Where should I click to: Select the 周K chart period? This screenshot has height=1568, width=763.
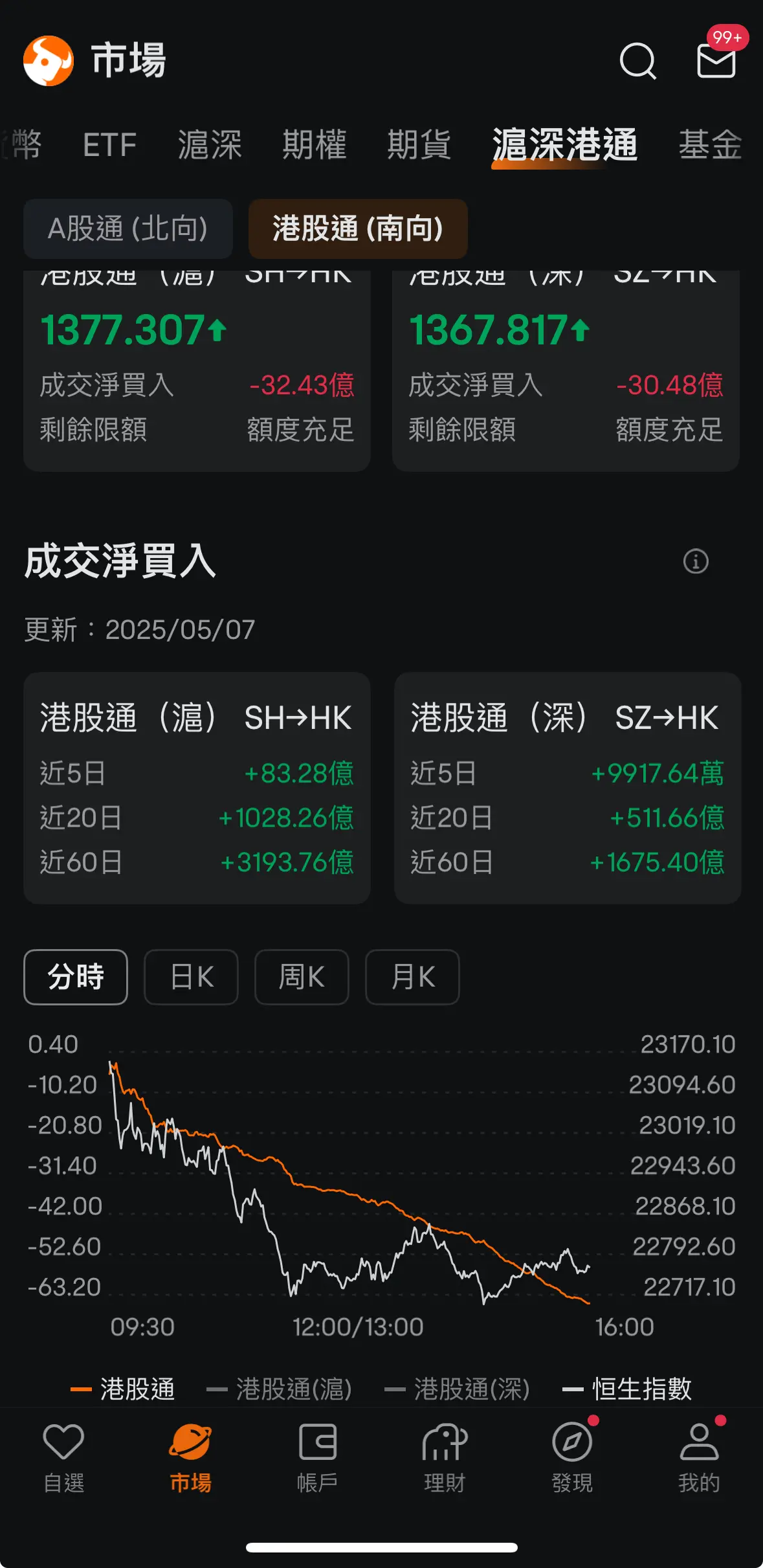[302, 977]
